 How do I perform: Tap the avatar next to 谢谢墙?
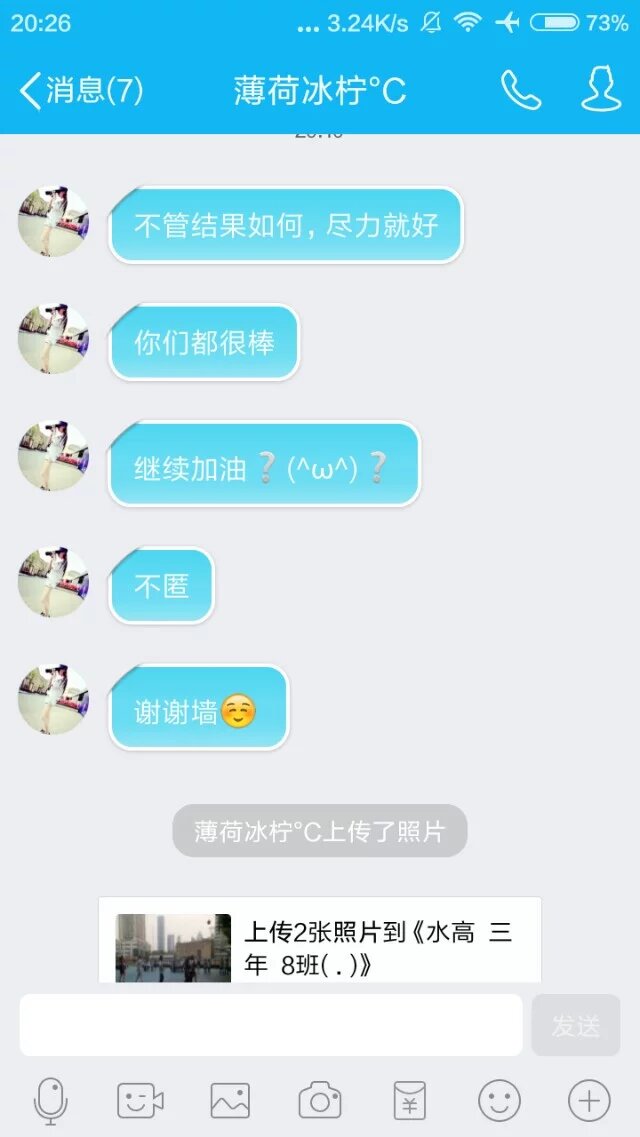point(54,699)
